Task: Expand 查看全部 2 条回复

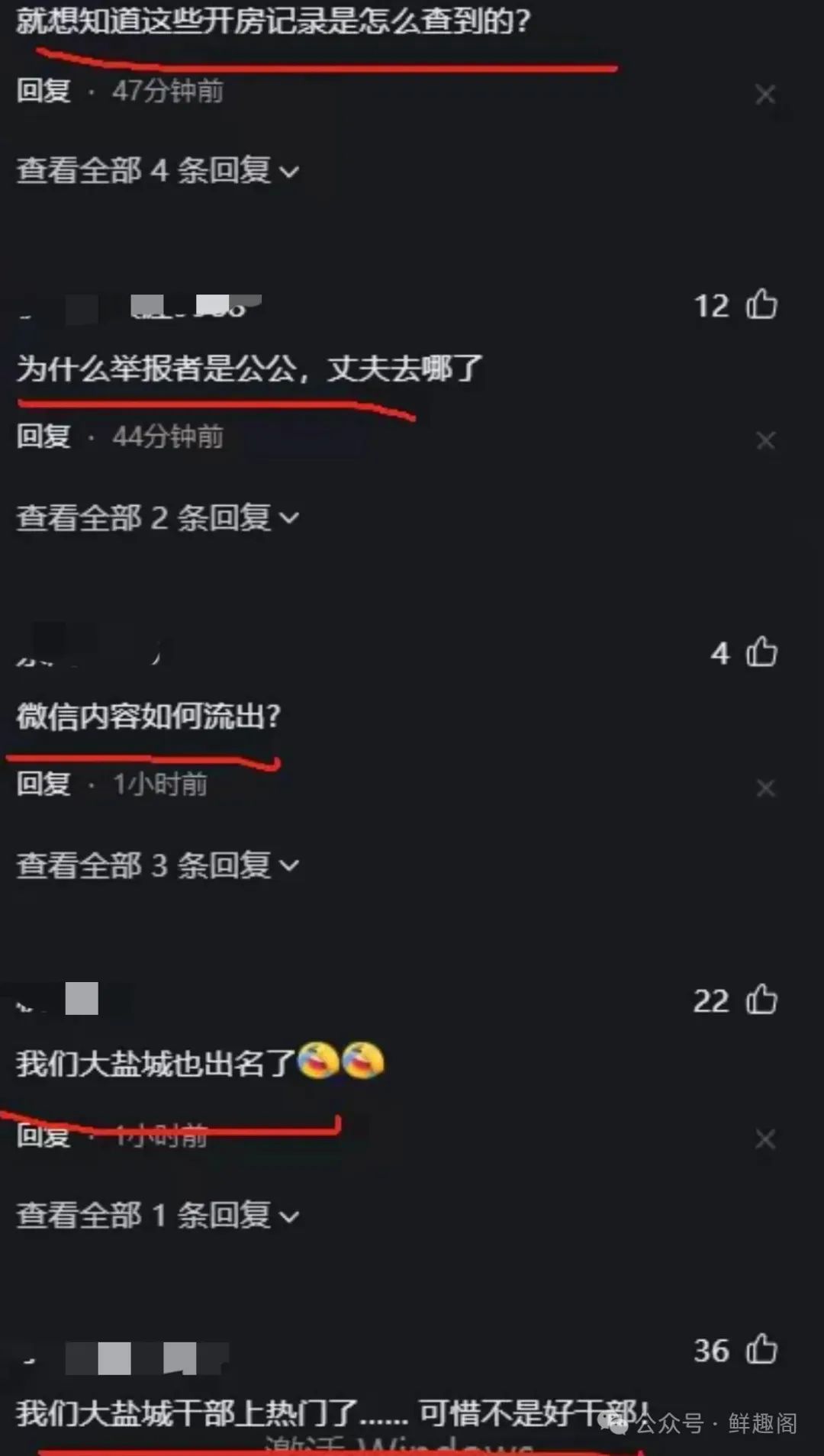Action: coord(158,518)
